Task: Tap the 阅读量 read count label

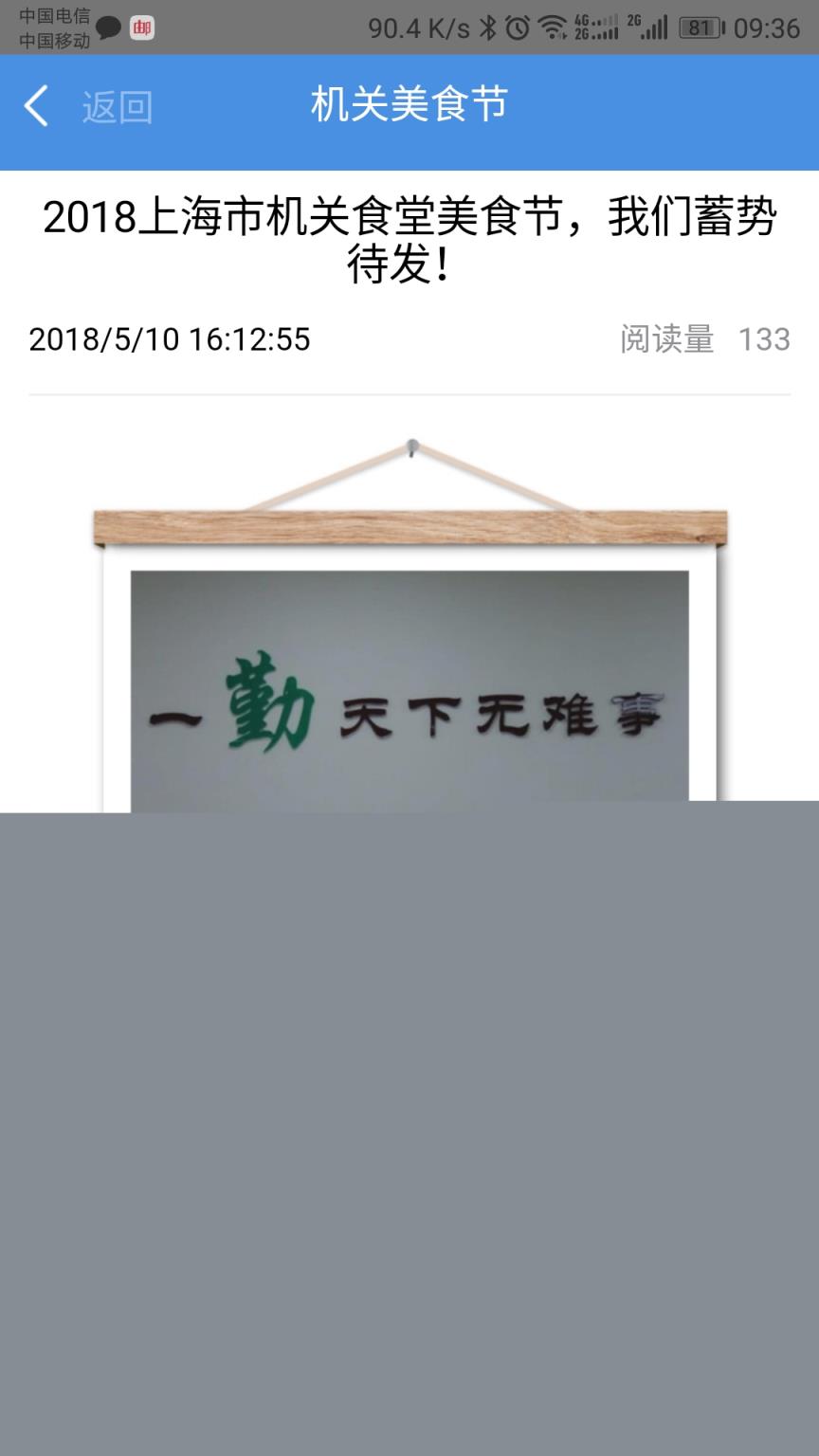Action: pos(666,339)
